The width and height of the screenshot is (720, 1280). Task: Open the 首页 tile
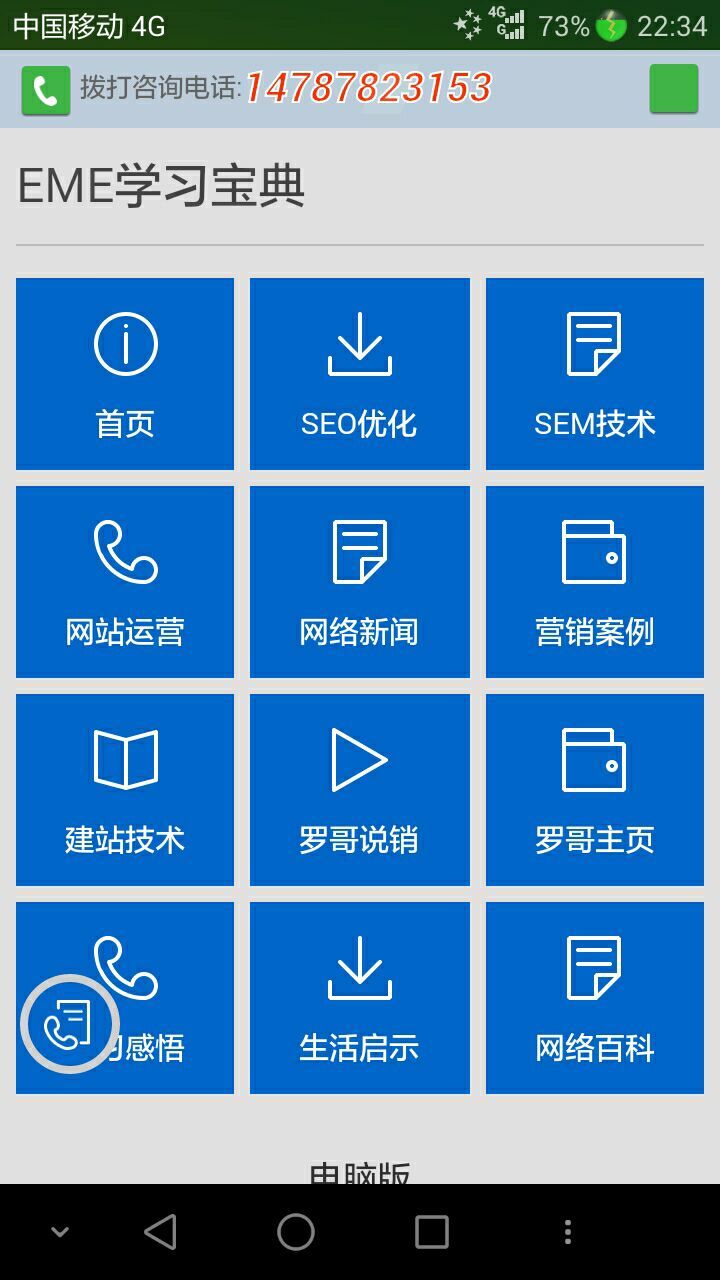point(125,374)
